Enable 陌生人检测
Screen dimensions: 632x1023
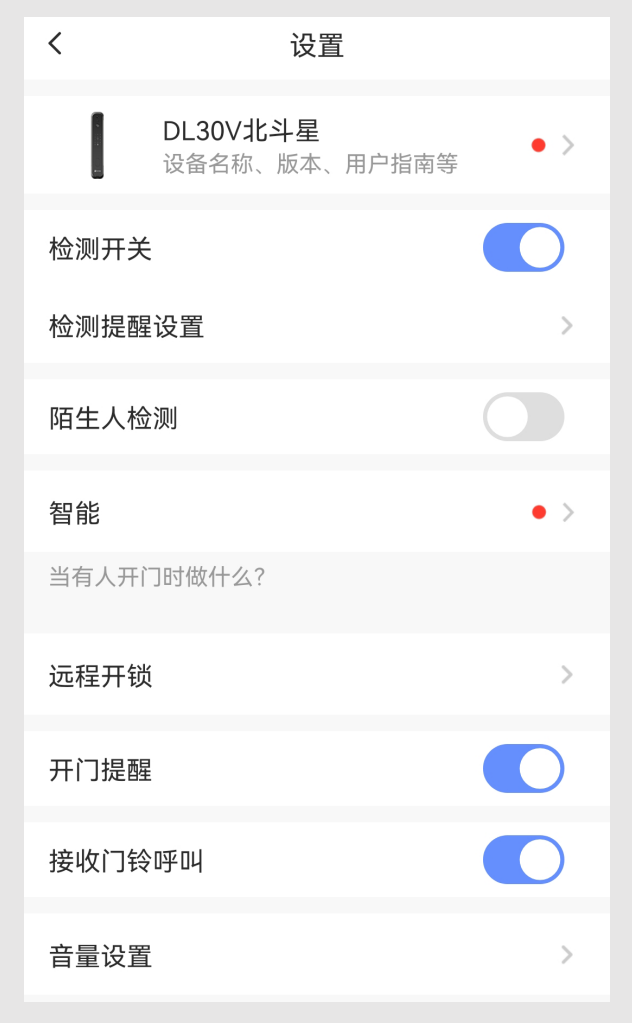523,417
